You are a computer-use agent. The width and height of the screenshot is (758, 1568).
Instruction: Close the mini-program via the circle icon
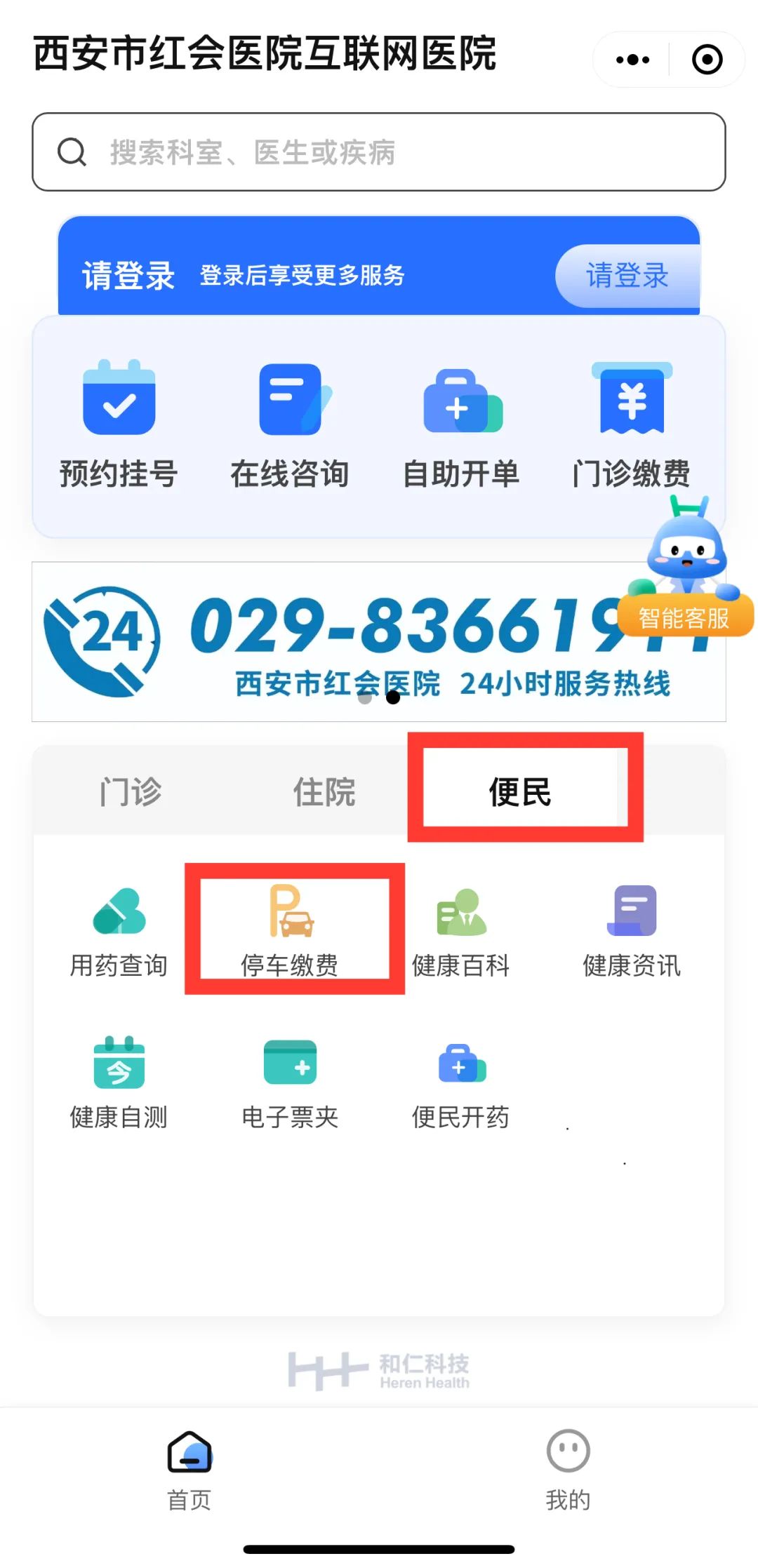[707, 60]
